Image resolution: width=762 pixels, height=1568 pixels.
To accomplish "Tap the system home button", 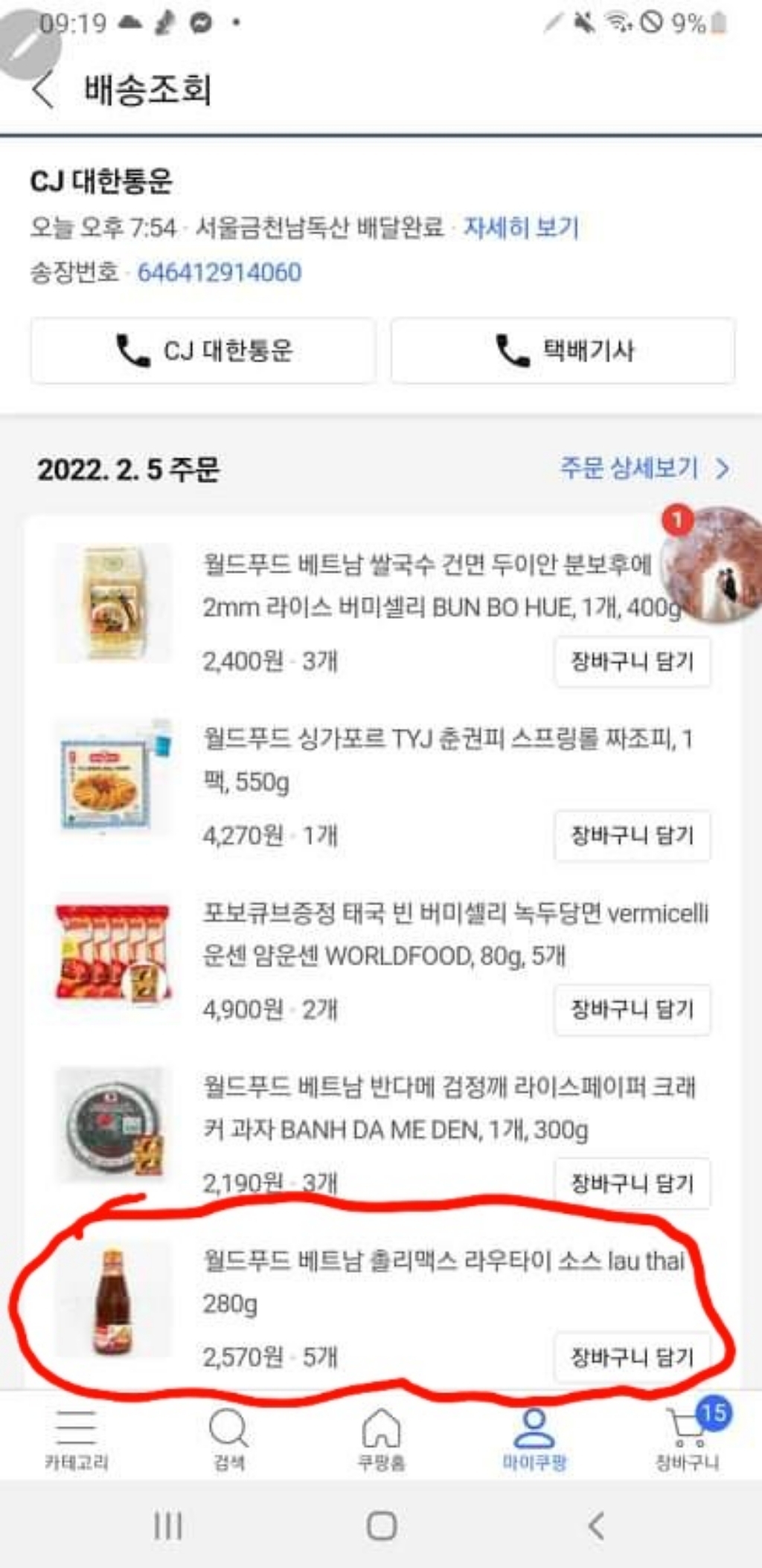I will 381,1526.
